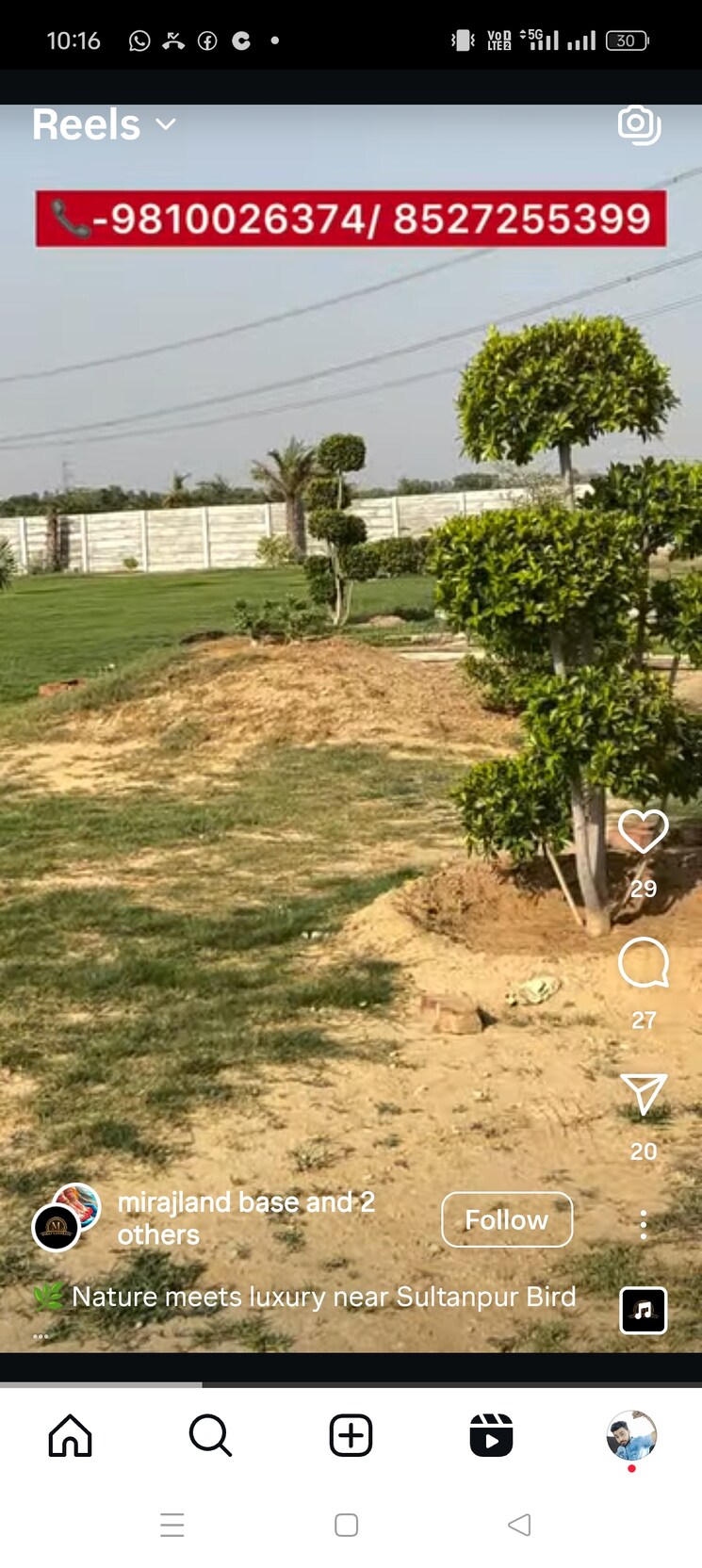Open the camera to create a reel

639,124
